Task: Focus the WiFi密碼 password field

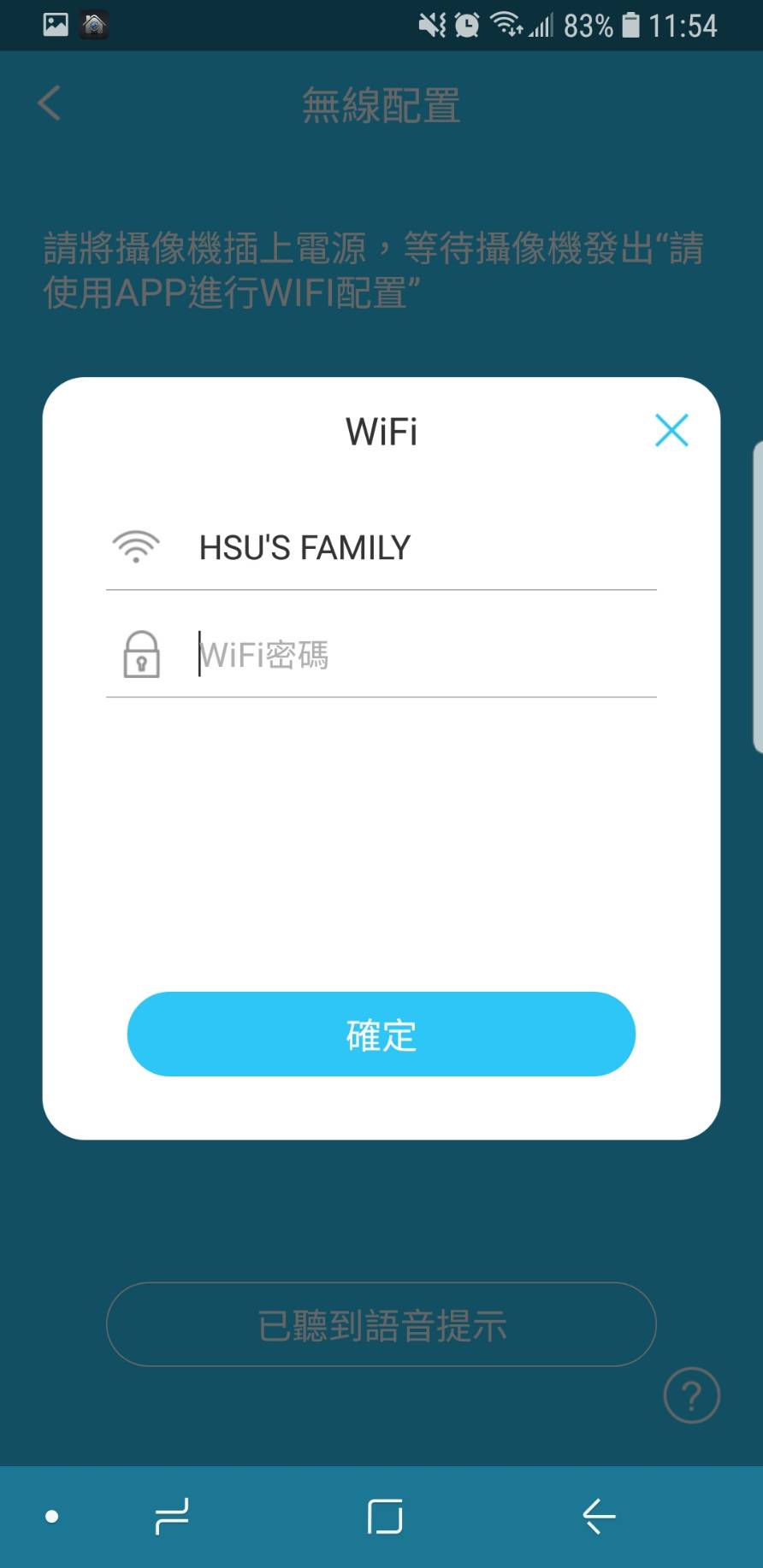Action: [381, 655]
